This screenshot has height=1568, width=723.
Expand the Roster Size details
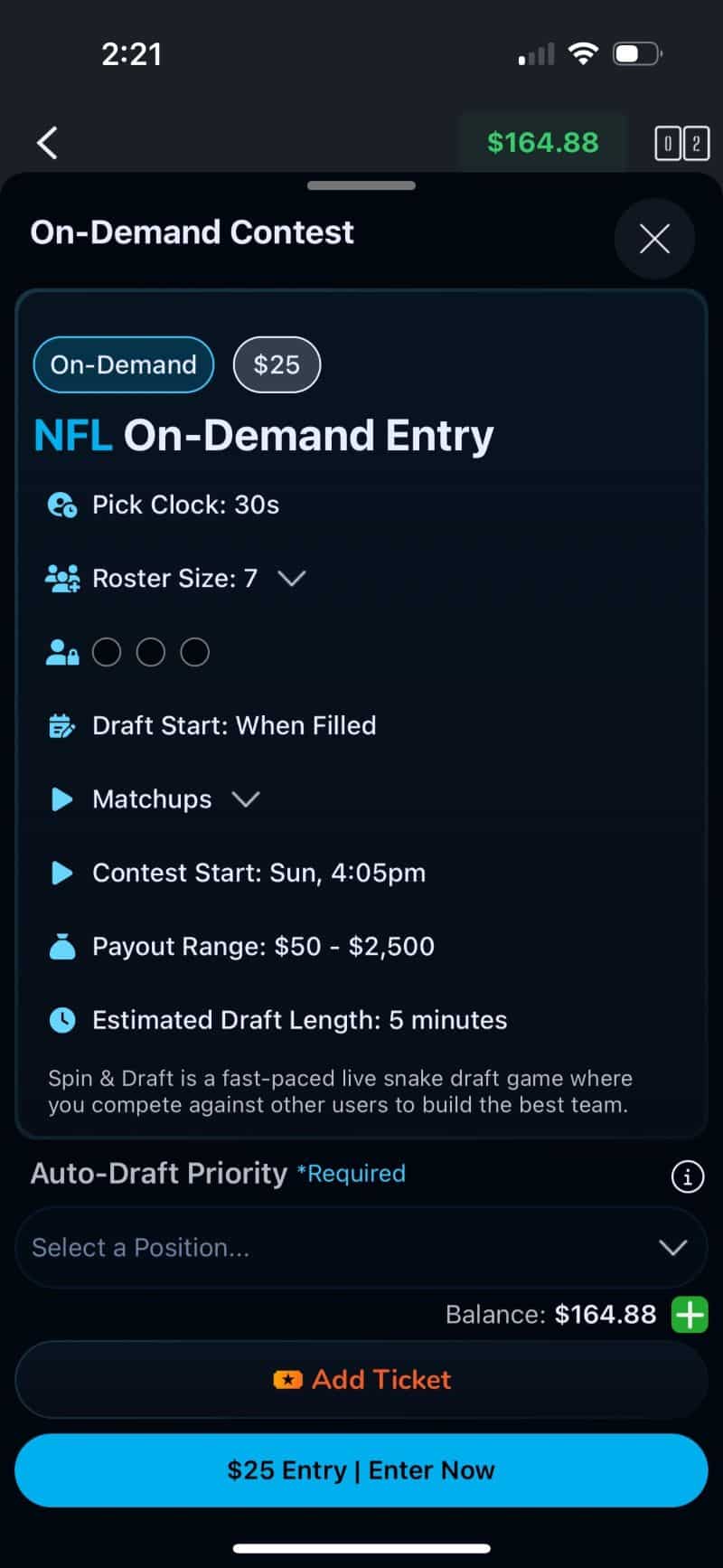pyautogui.click(x=291, y=578)
